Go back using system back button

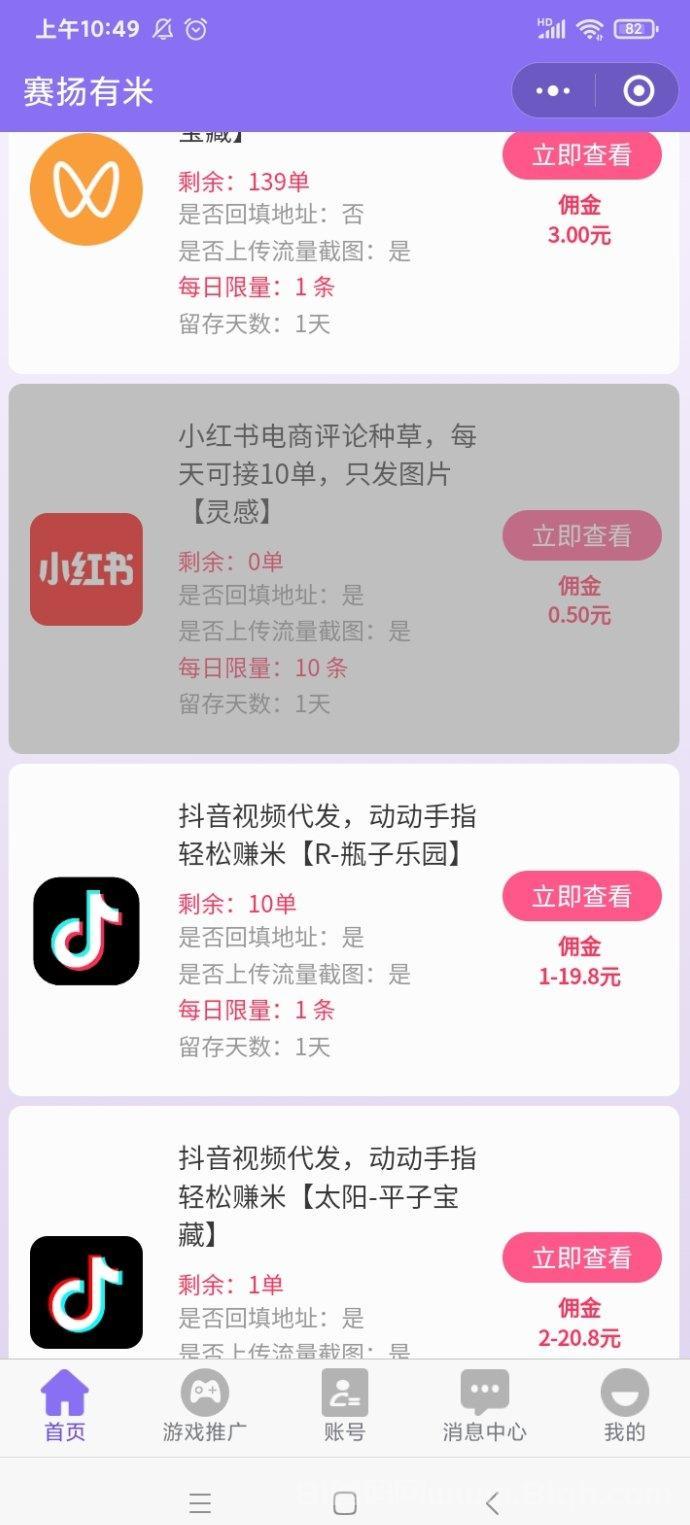coord(491,1503)
